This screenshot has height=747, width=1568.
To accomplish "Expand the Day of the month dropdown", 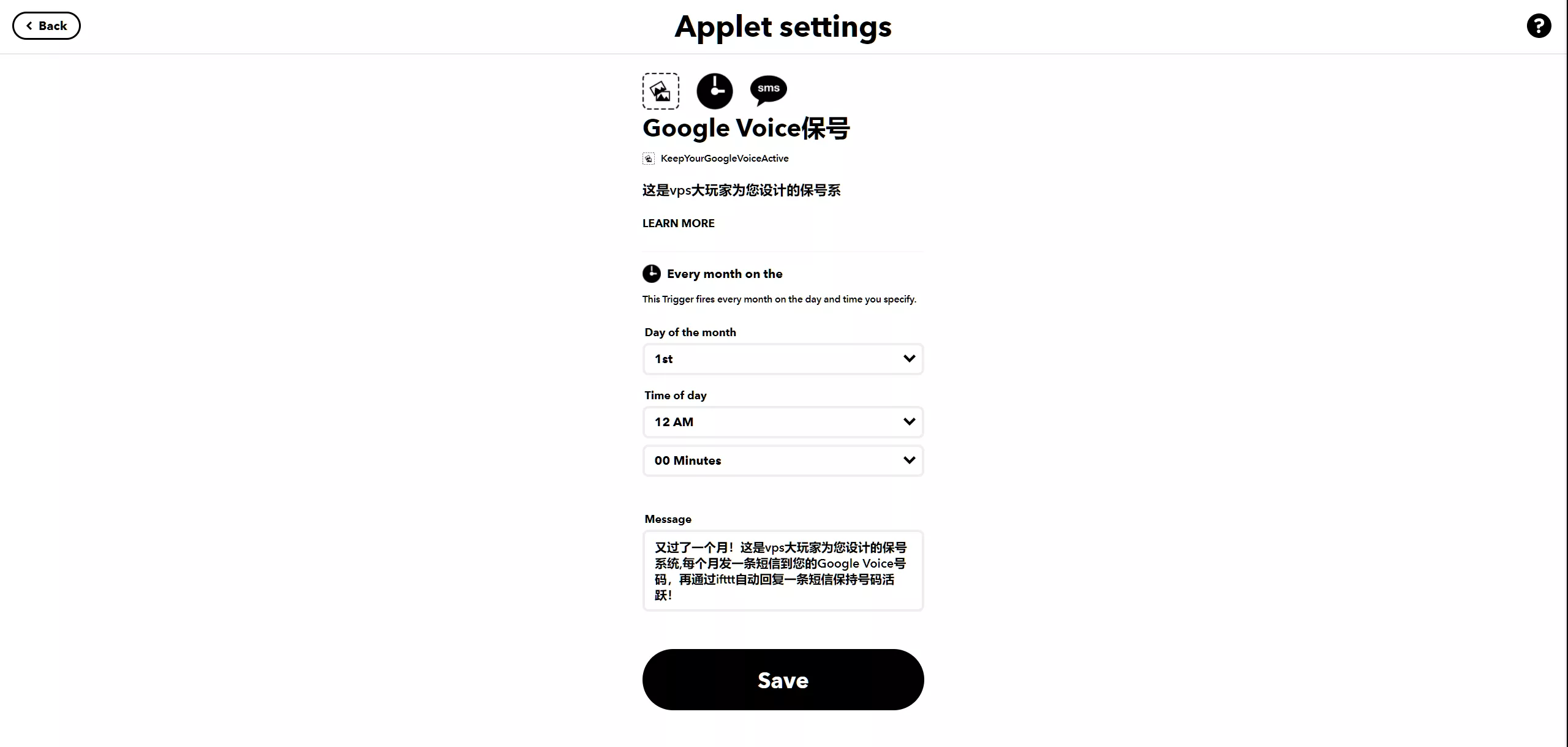I will (x=783, y=359).
